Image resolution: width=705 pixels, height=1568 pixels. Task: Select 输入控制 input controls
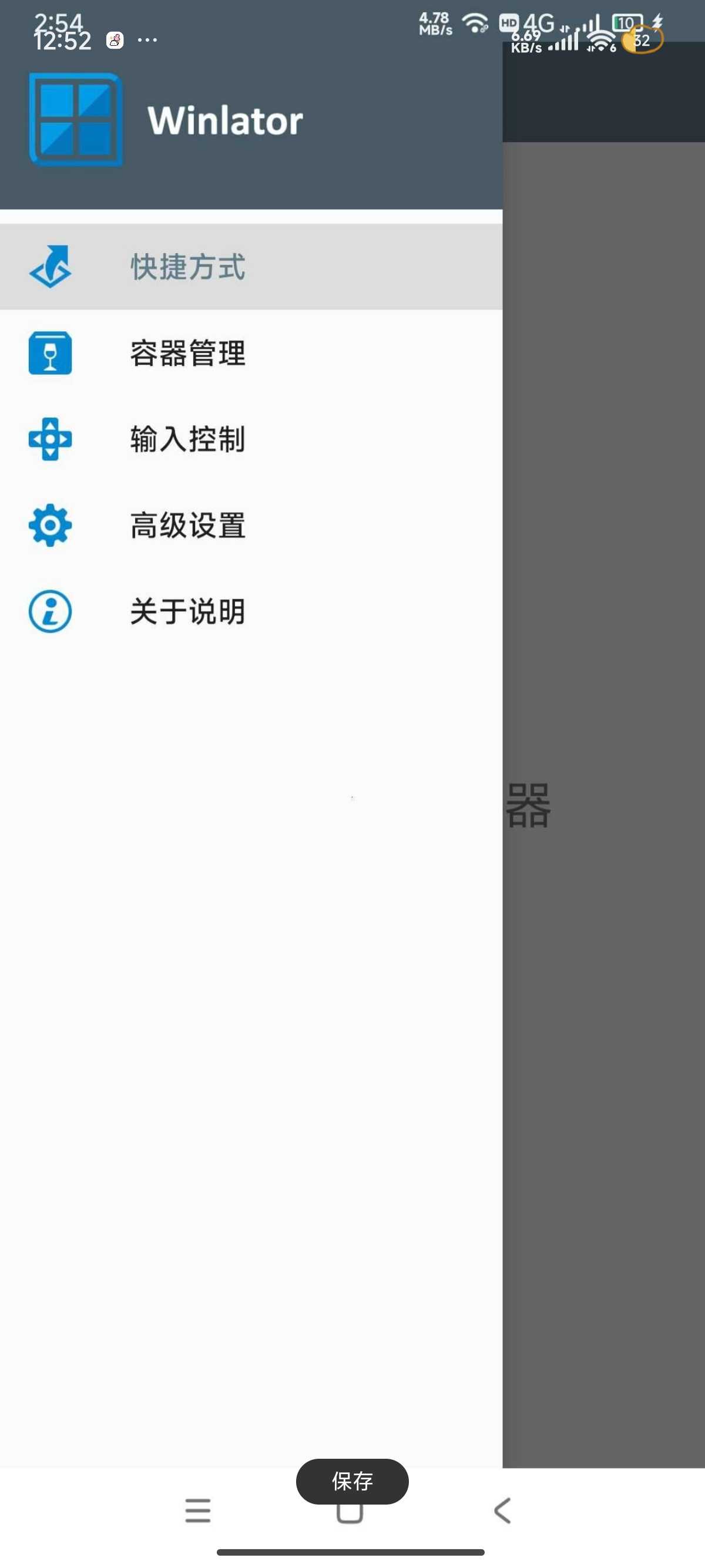tap(187, 439)
